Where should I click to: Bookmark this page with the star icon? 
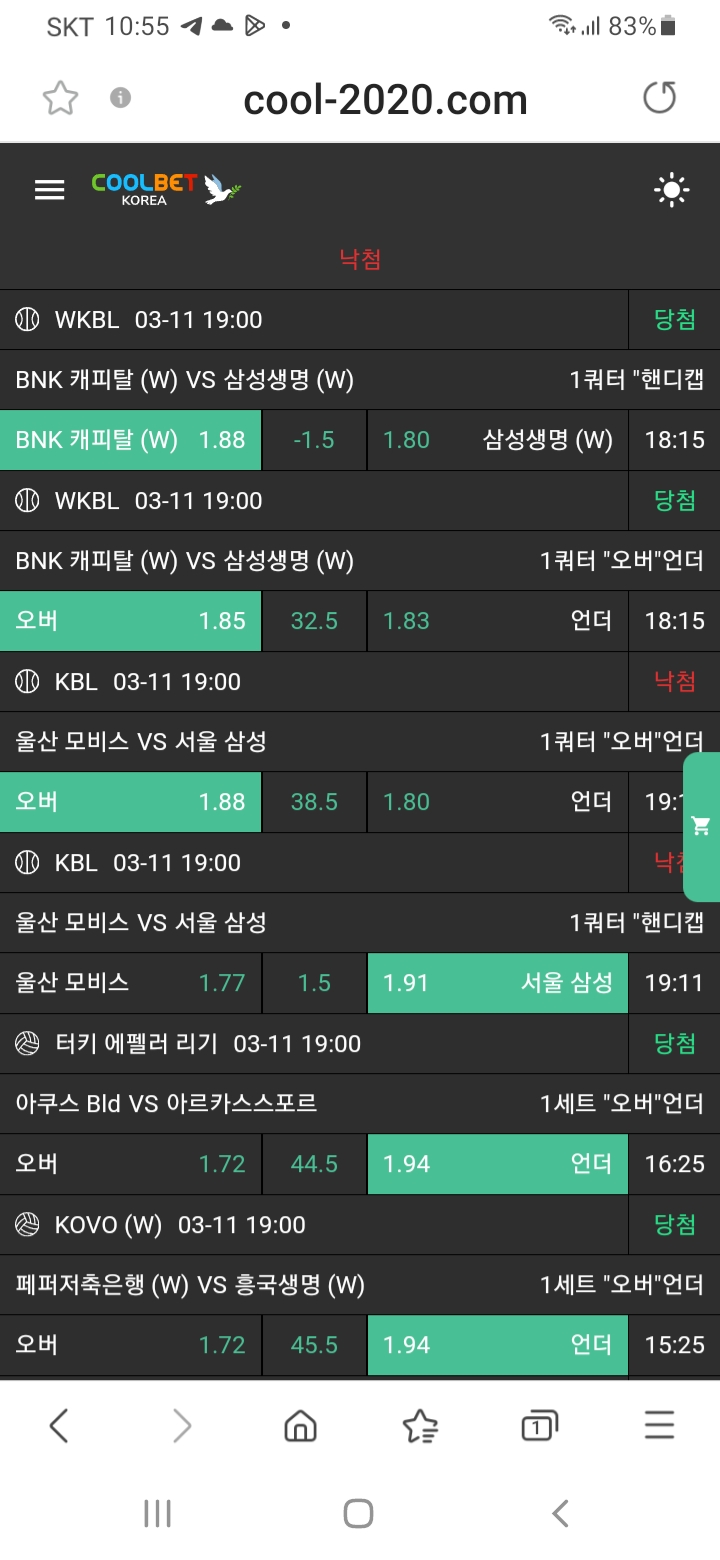tap(60, 98)
